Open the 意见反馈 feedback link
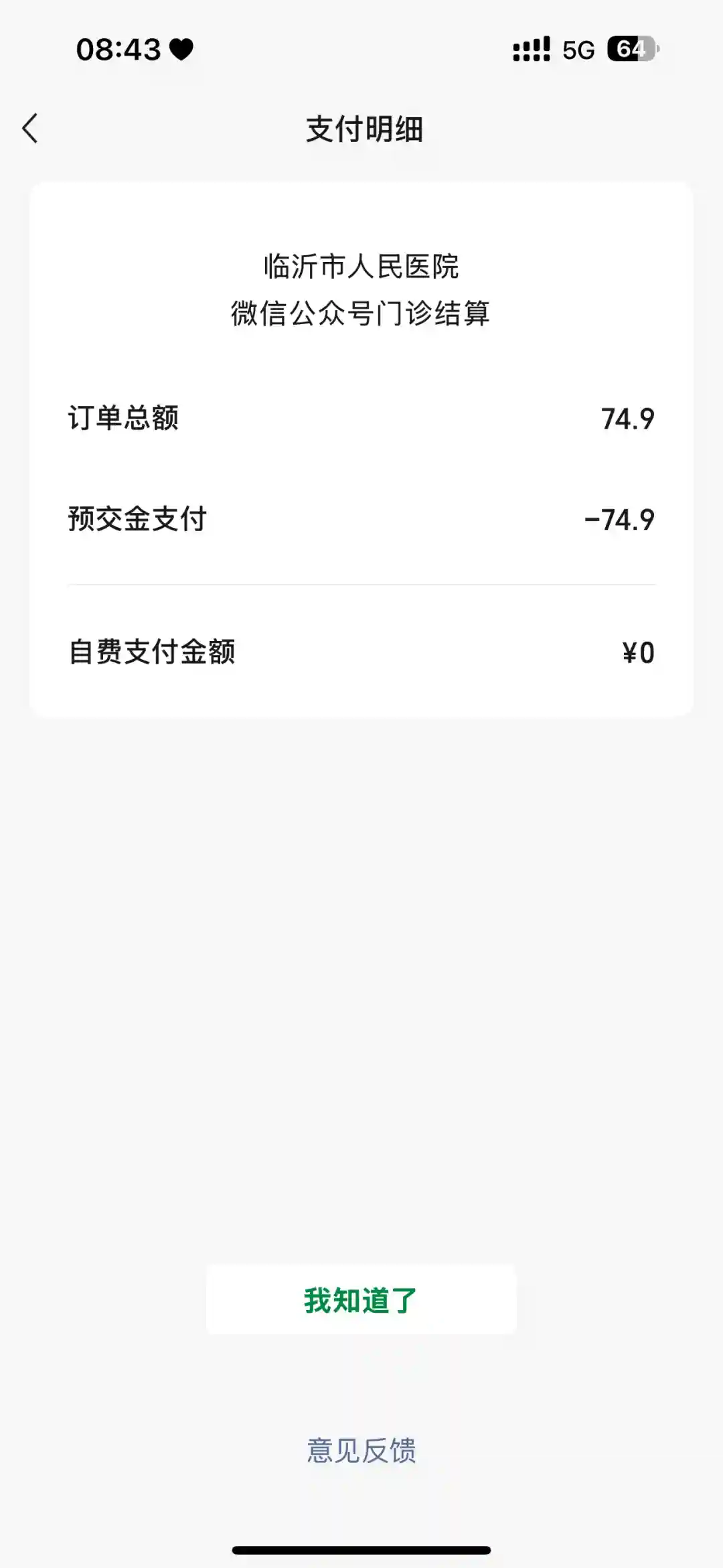The width and height of the screenshot is (723, 1568). coord(361,1451)
